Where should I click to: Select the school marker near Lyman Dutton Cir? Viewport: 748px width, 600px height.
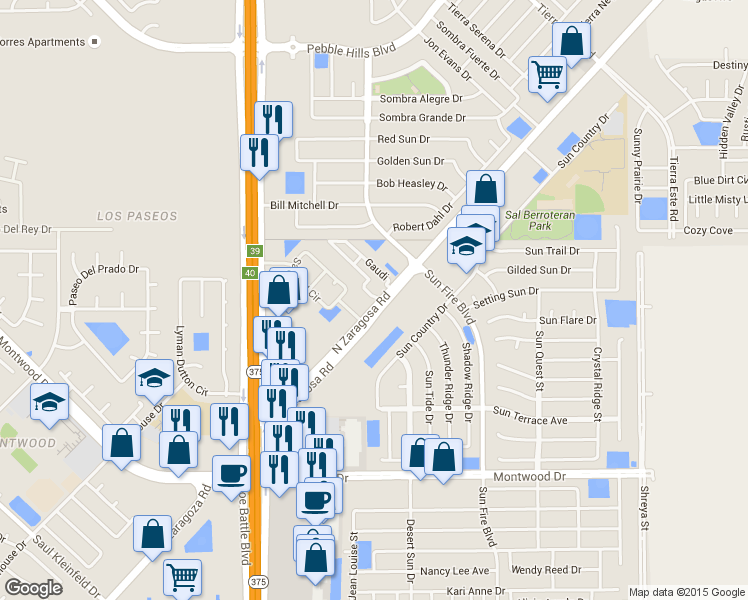coord(154,378)
